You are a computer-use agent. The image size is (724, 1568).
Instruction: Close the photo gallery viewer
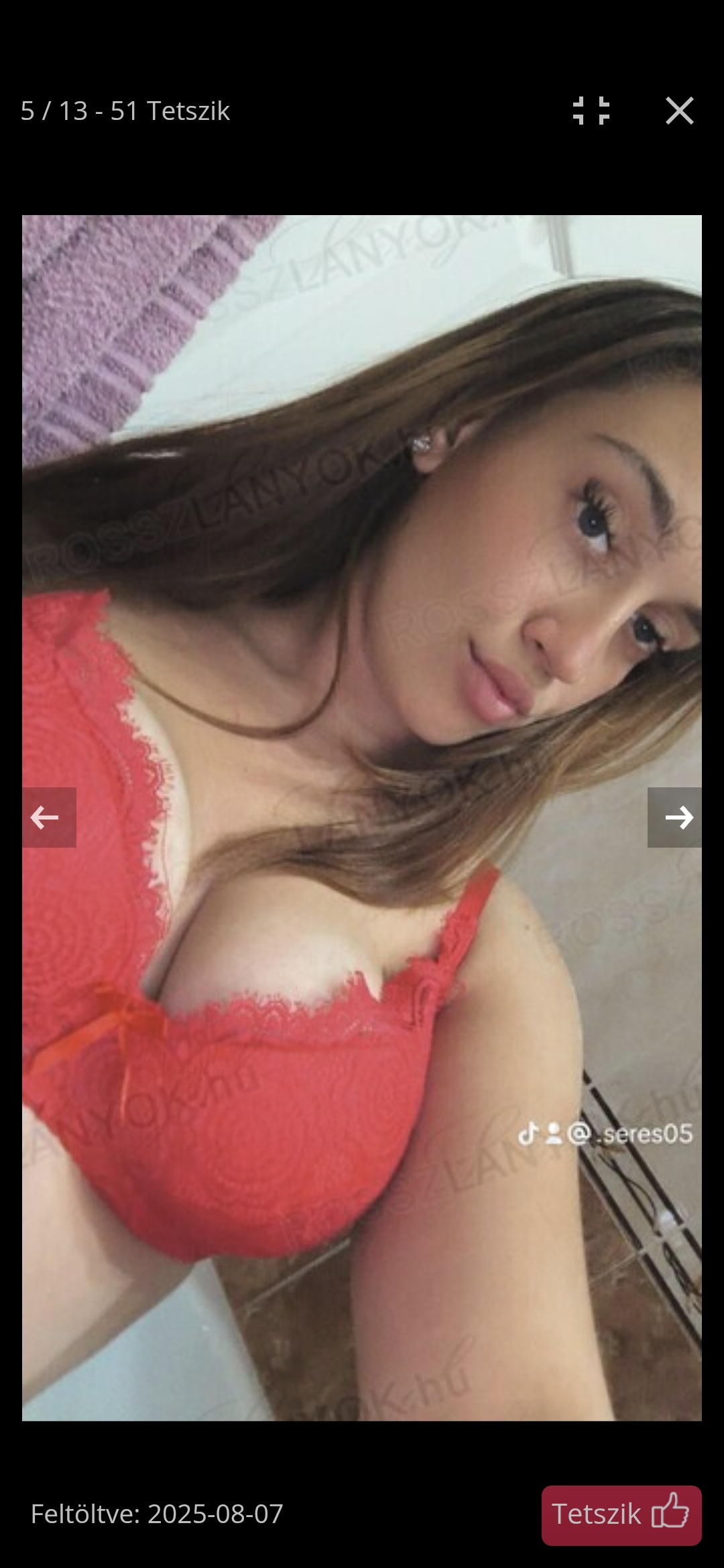679,111
